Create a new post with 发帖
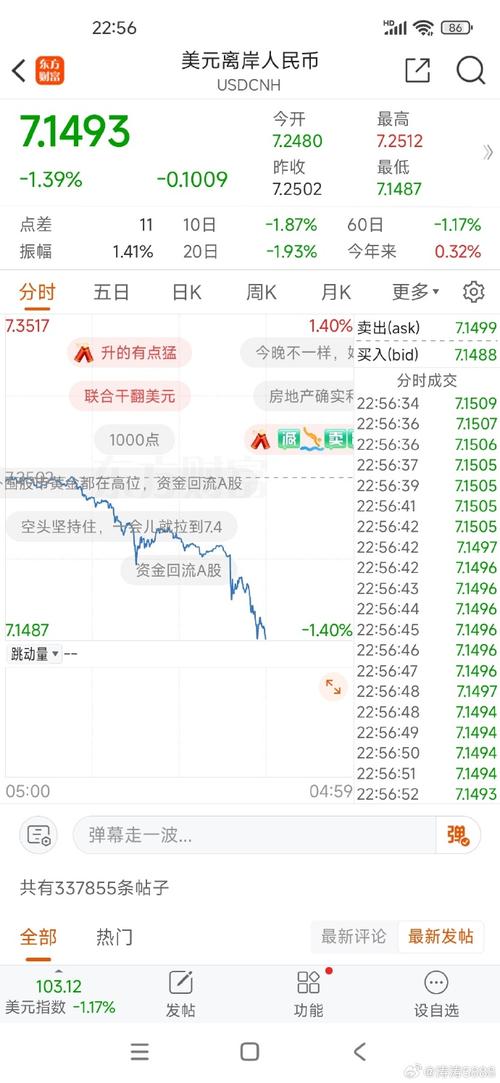Screen dimensions: 500x1083 [x=181, y=994]
